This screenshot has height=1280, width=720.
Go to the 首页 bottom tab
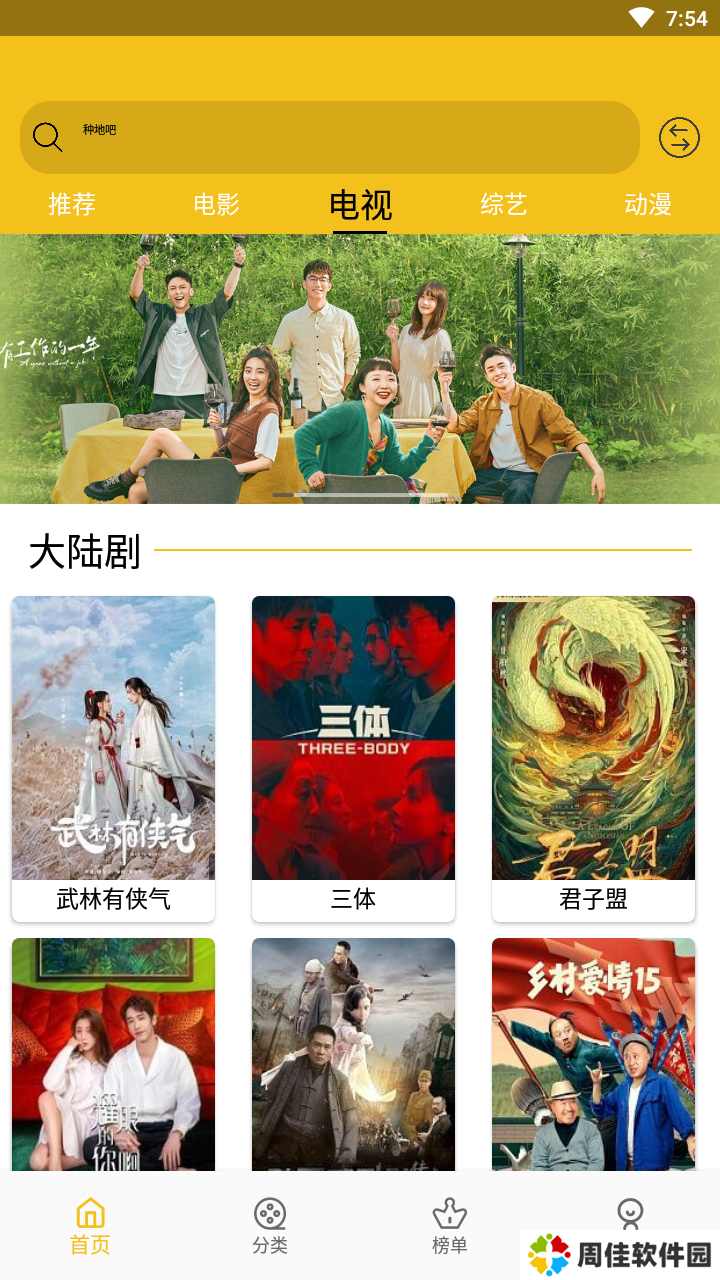[90, 1226]
